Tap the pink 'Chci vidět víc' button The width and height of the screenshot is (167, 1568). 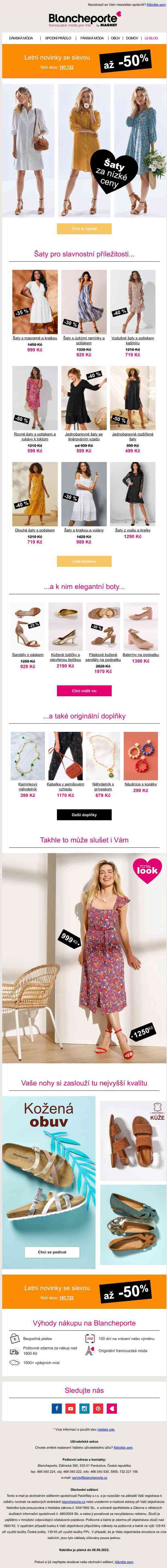[83, 691]
